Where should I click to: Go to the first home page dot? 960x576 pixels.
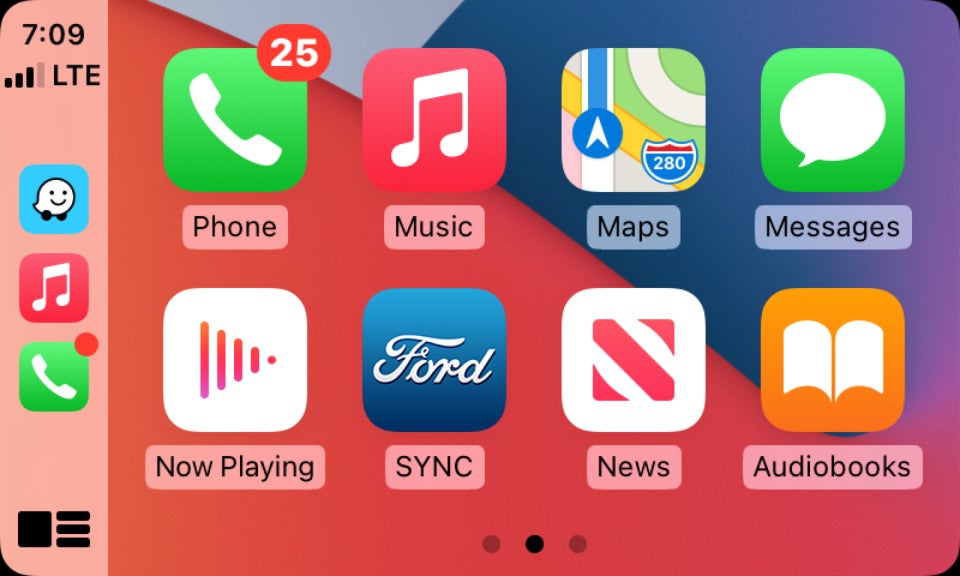click(x=491, y=544)
